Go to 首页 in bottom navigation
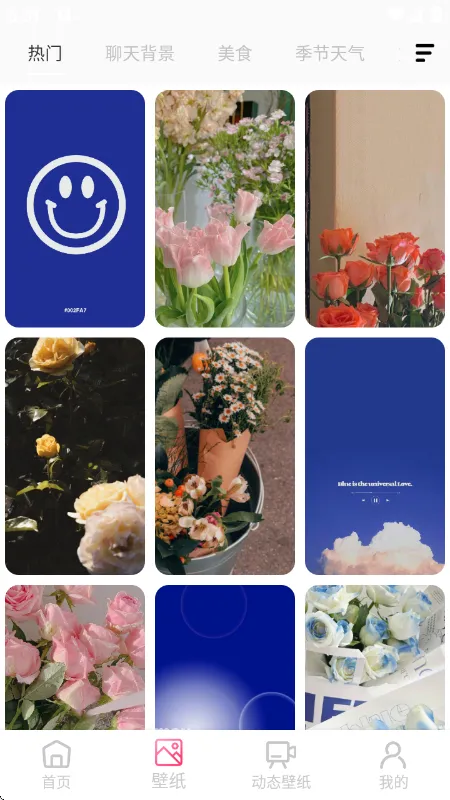This screenshot has height=800, width=450. tap(56, 764)
